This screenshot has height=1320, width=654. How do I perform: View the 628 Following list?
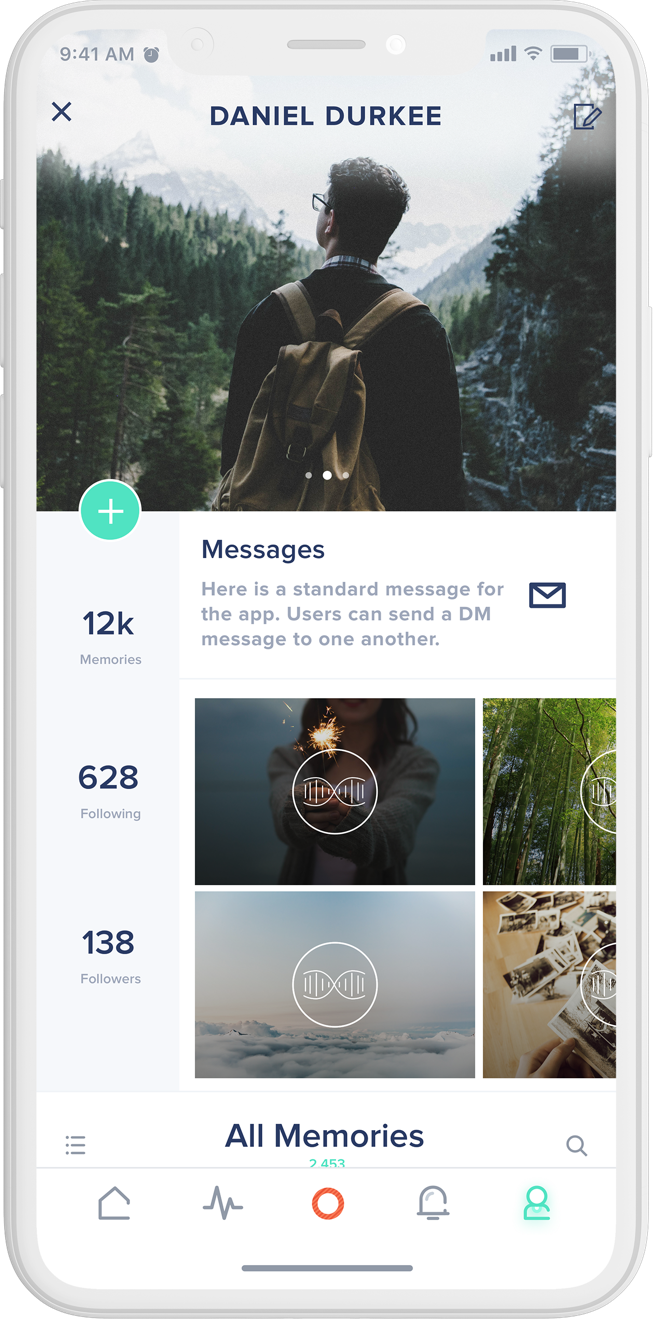coord(109,790)
